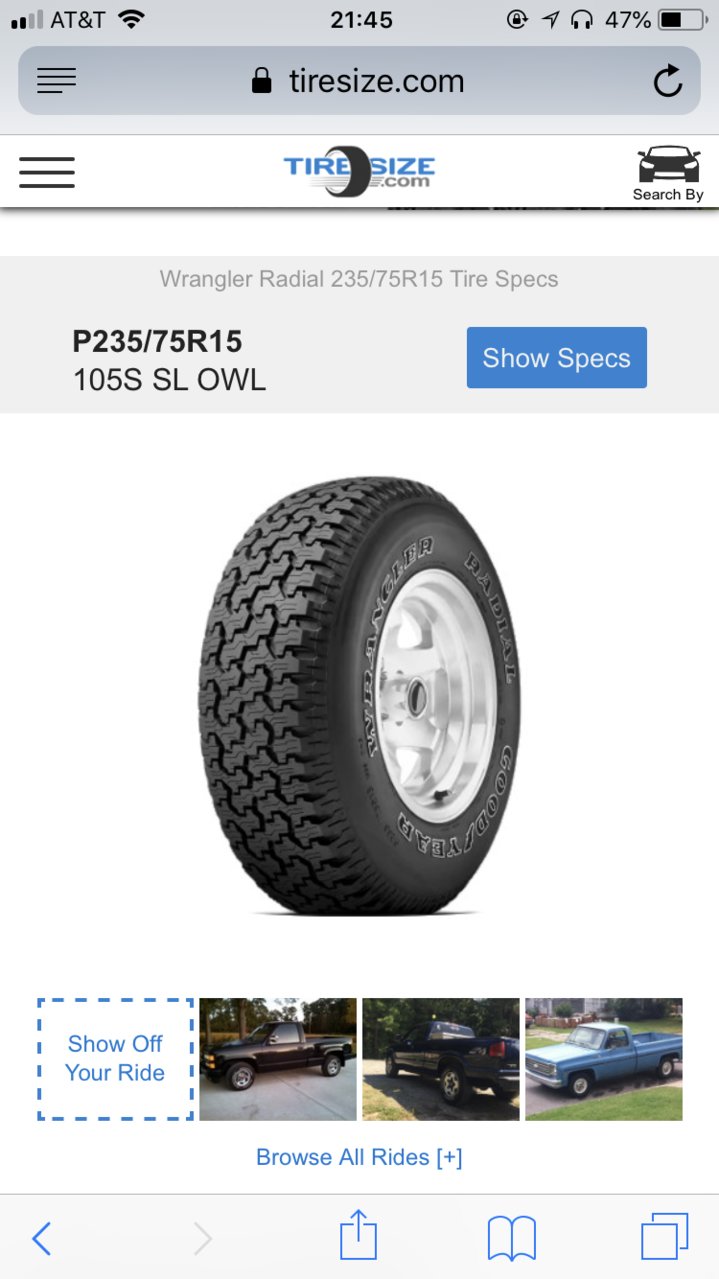Open the black pickup truck on pavement photo
719x1279 pixels.
(x=278, y=1059)
